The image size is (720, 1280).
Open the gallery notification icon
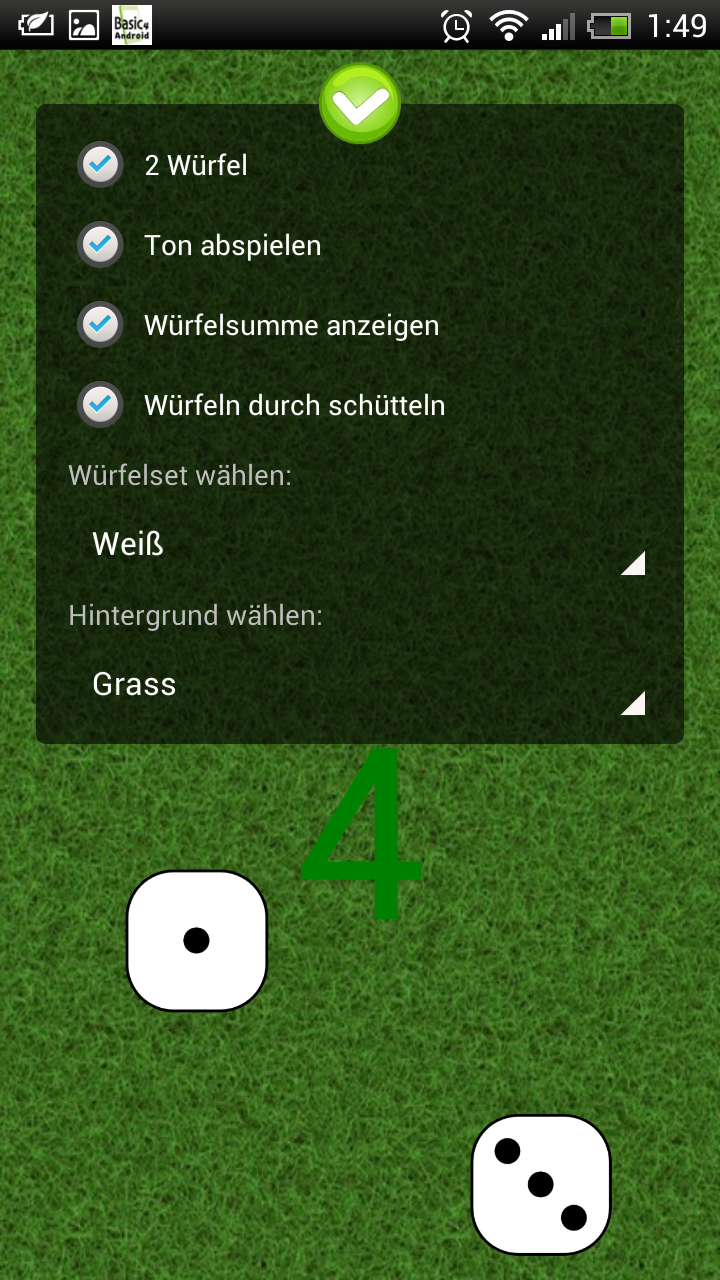point(83,24)
